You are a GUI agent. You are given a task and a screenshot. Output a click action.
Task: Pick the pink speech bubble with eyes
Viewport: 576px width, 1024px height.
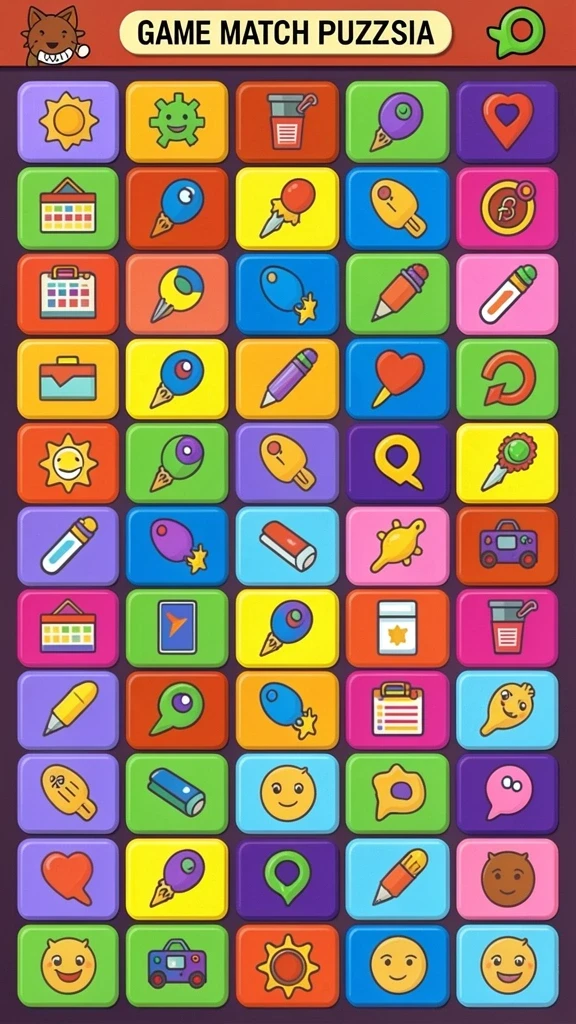tap(507, 793)
